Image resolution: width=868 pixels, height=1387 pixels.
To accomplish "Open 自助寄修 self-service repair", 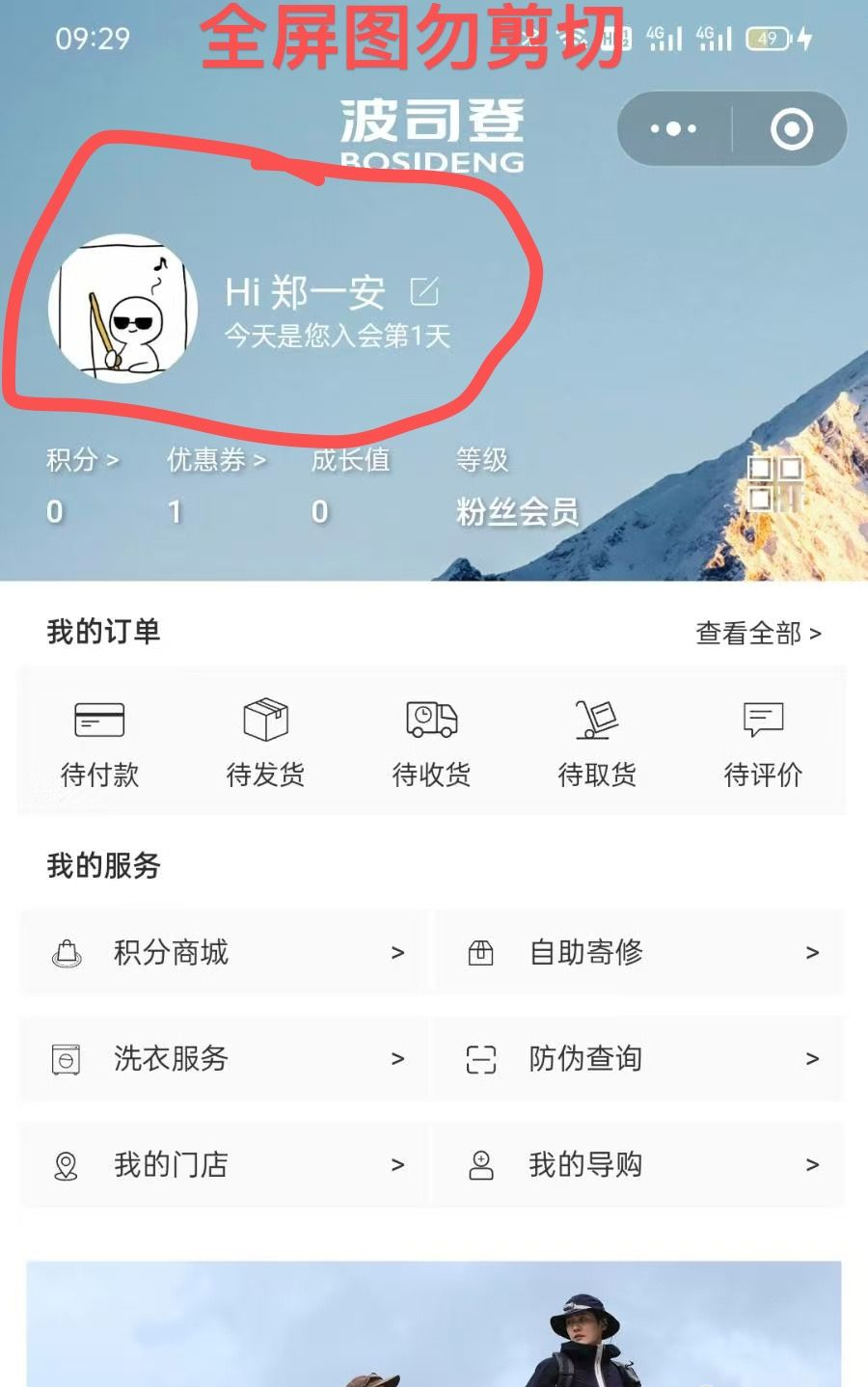I will point(638,953).
